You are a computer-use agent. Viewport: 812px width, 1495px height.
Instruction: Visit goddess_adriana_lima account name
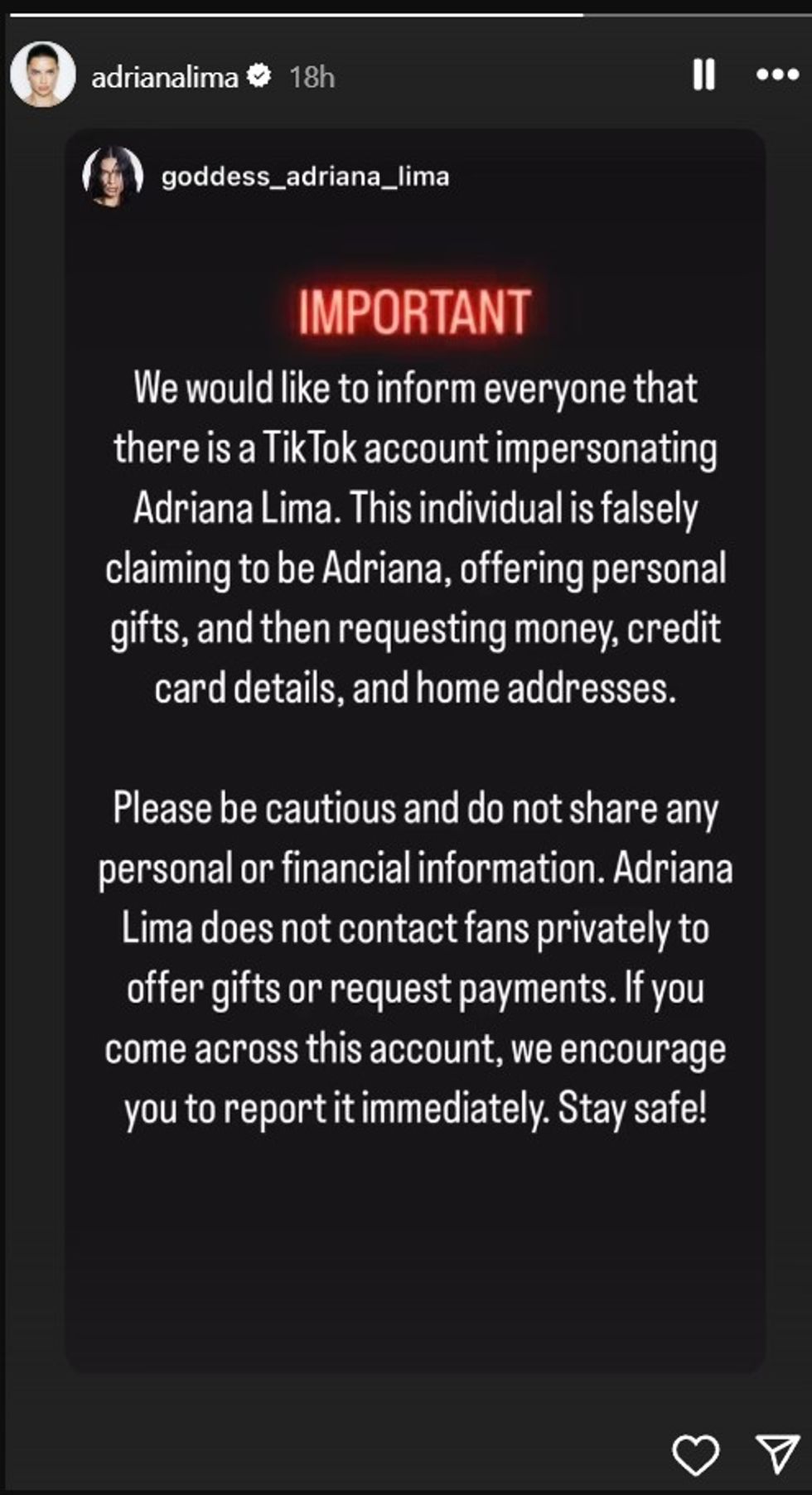(305, 177)
